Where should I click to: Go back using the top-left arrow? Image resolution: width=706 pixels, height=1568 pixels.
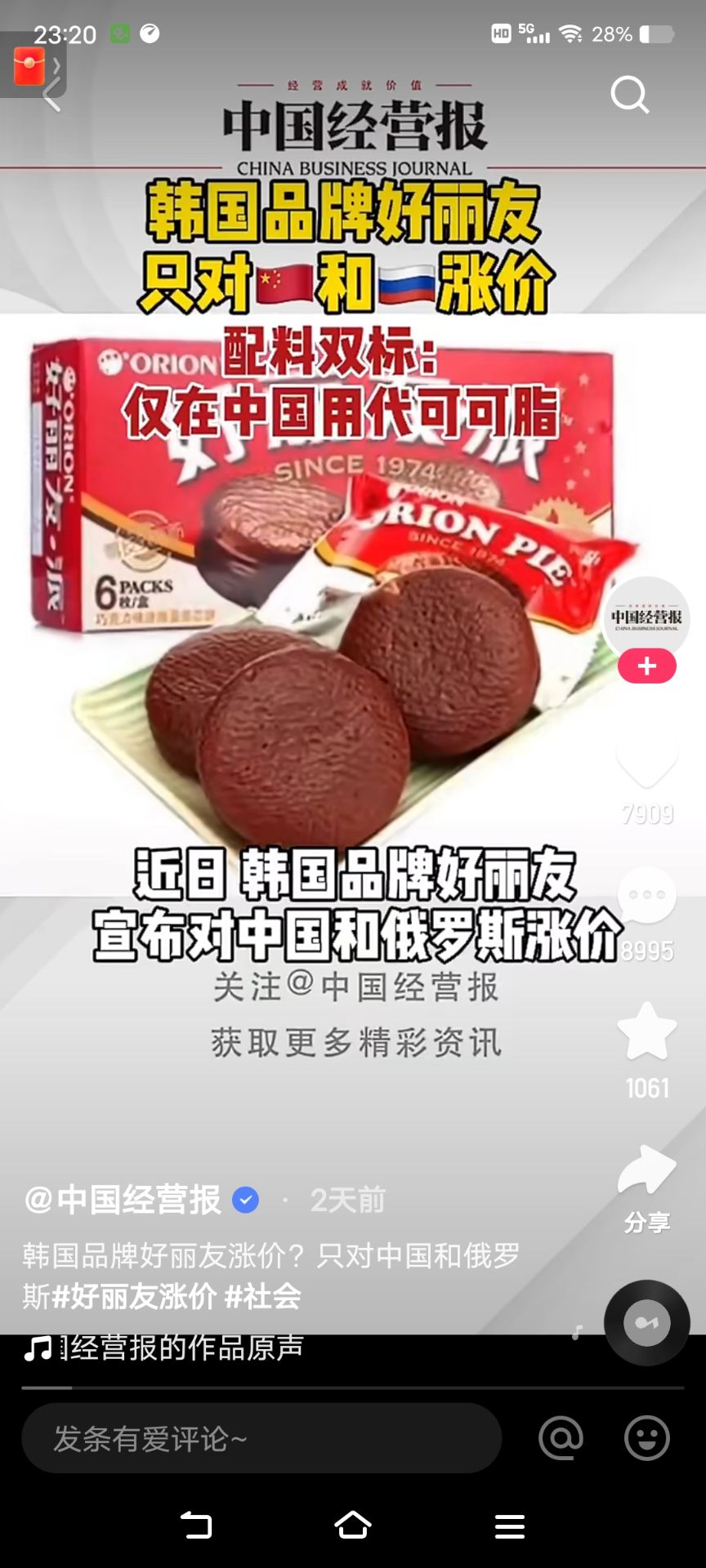52,96
